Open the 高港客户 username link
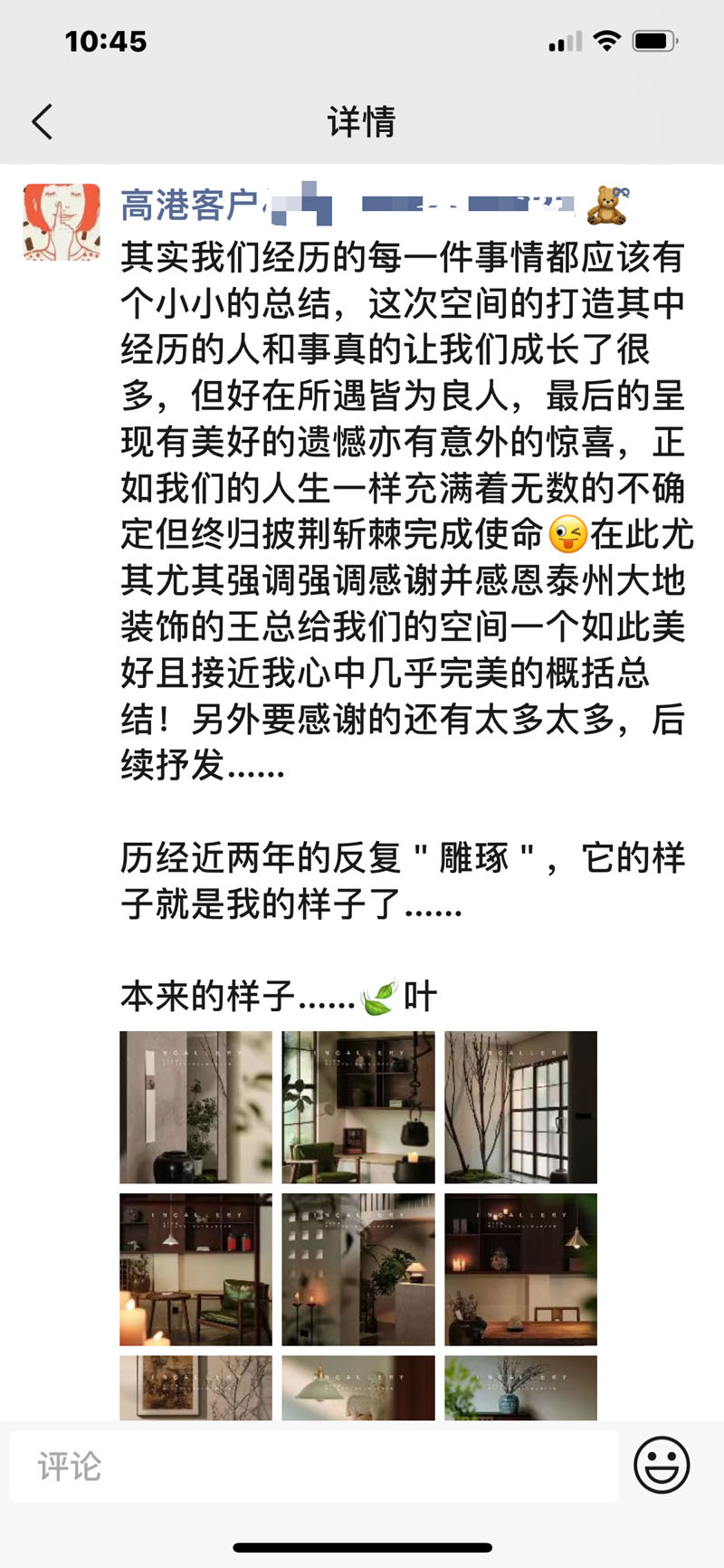 click(x=190, y=206)
